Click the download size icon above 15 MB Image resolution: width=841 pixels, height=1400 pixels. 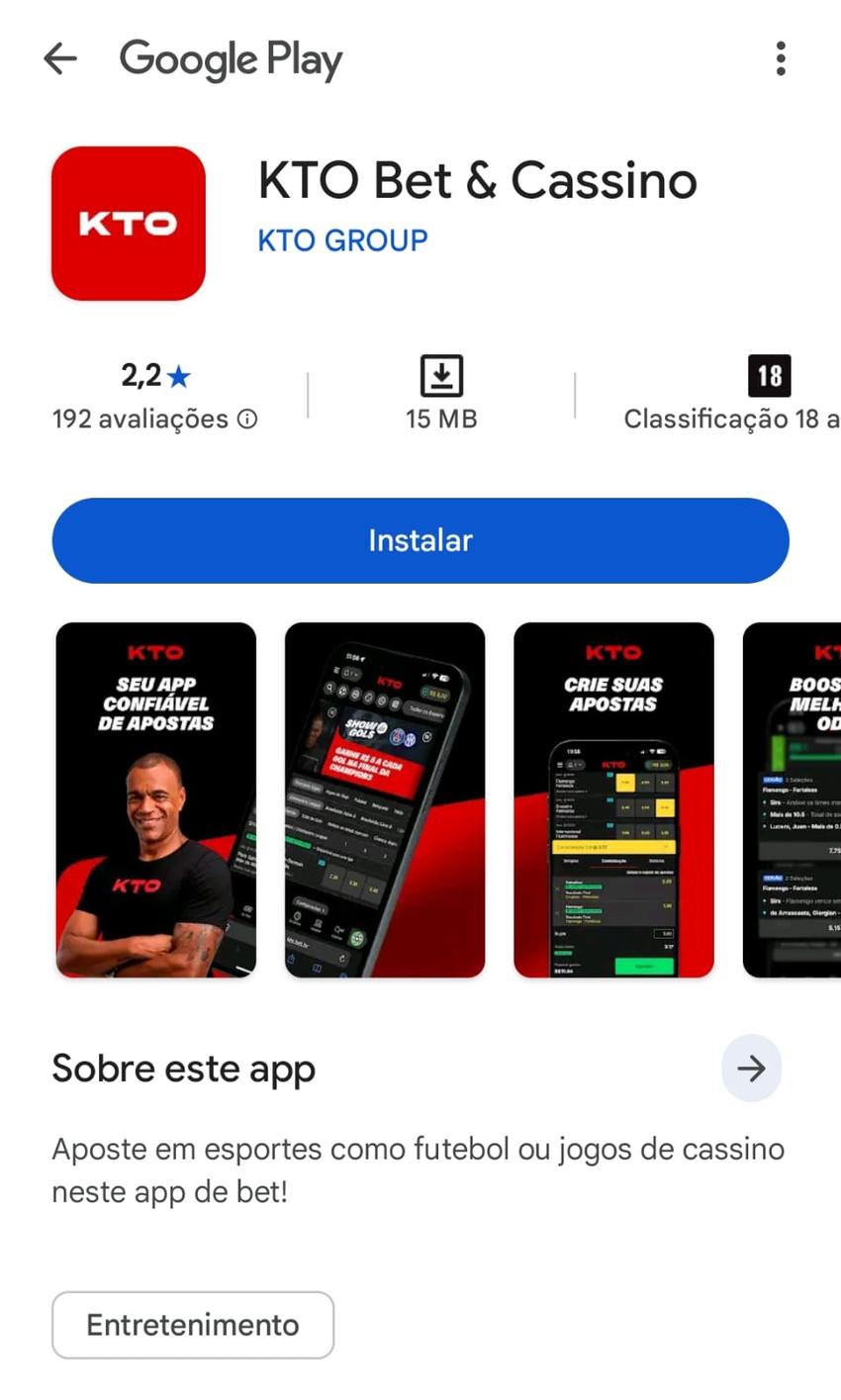pos(441,375)
